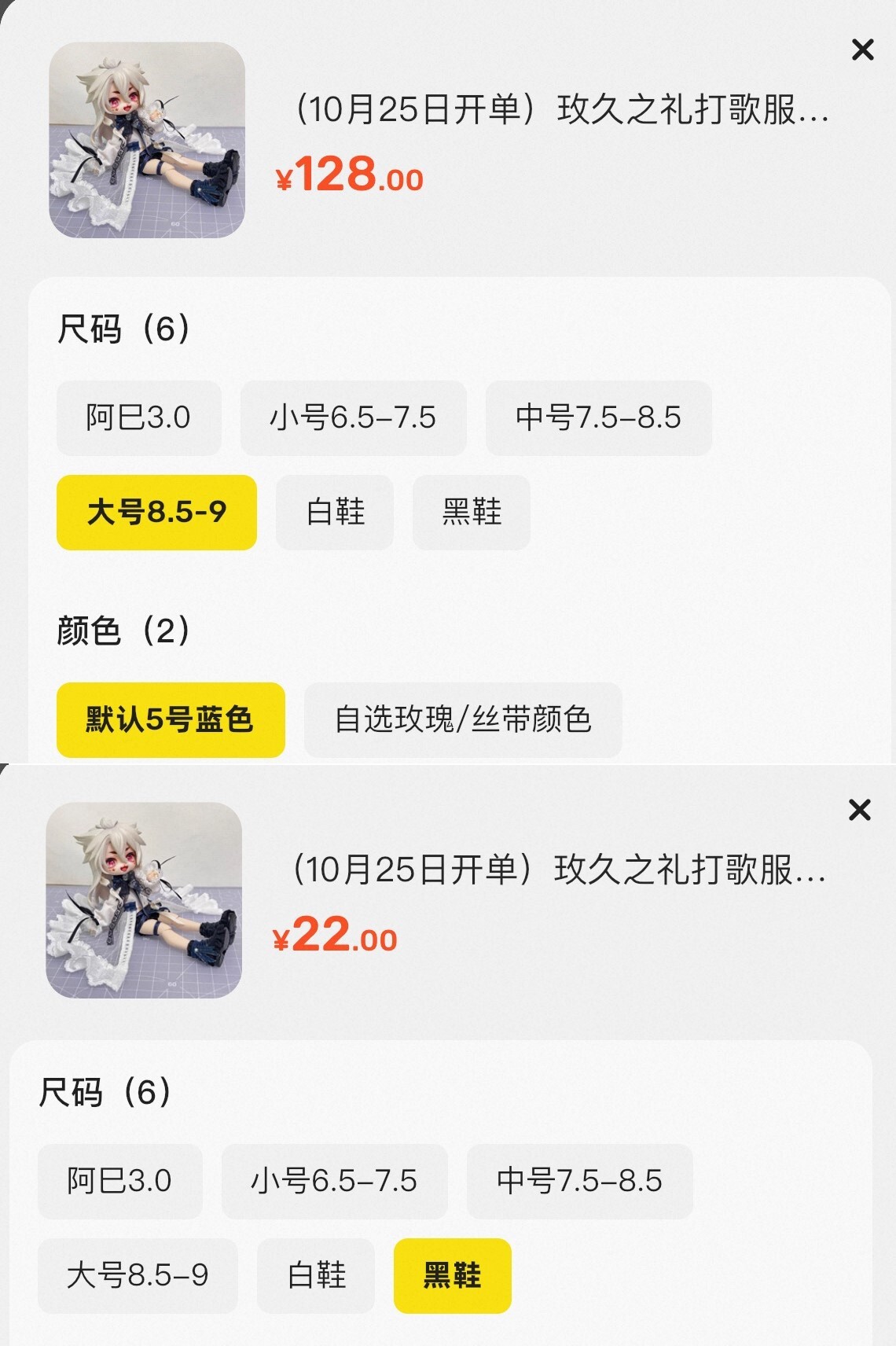Select size 阿巴3.0 in top panel

[138, 418]
